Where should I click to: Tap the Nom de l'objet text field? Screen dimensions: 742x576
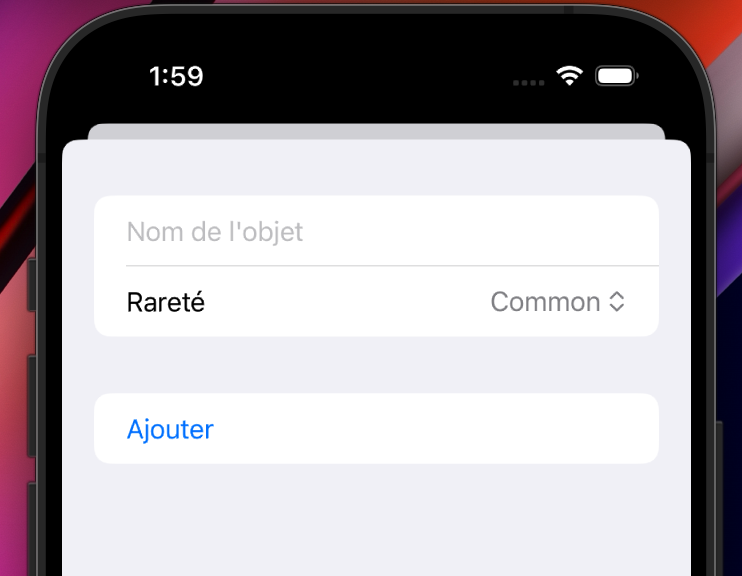pos(375,232)
